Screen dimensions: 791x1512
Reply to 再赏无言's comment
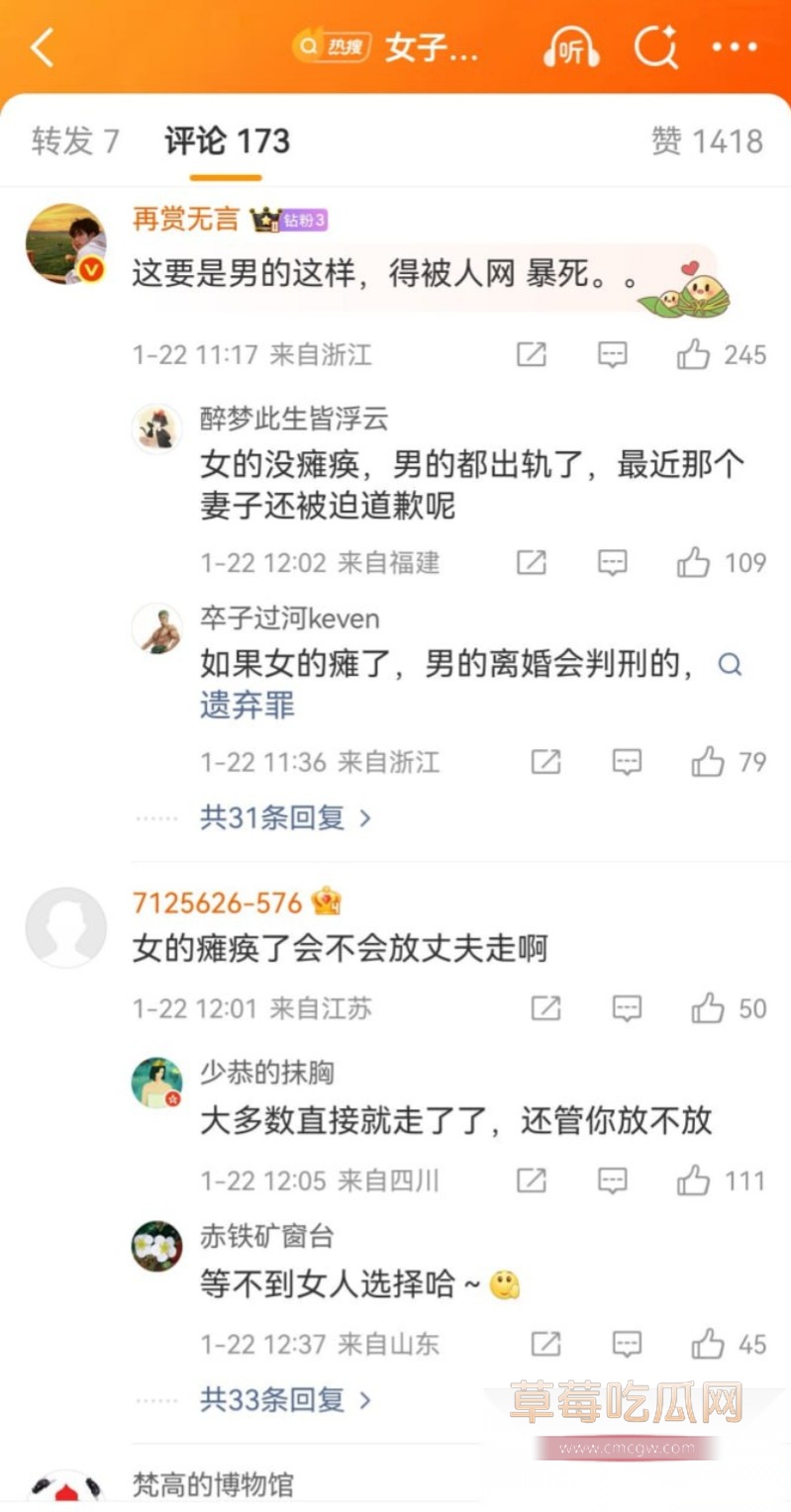click(613, 354)
